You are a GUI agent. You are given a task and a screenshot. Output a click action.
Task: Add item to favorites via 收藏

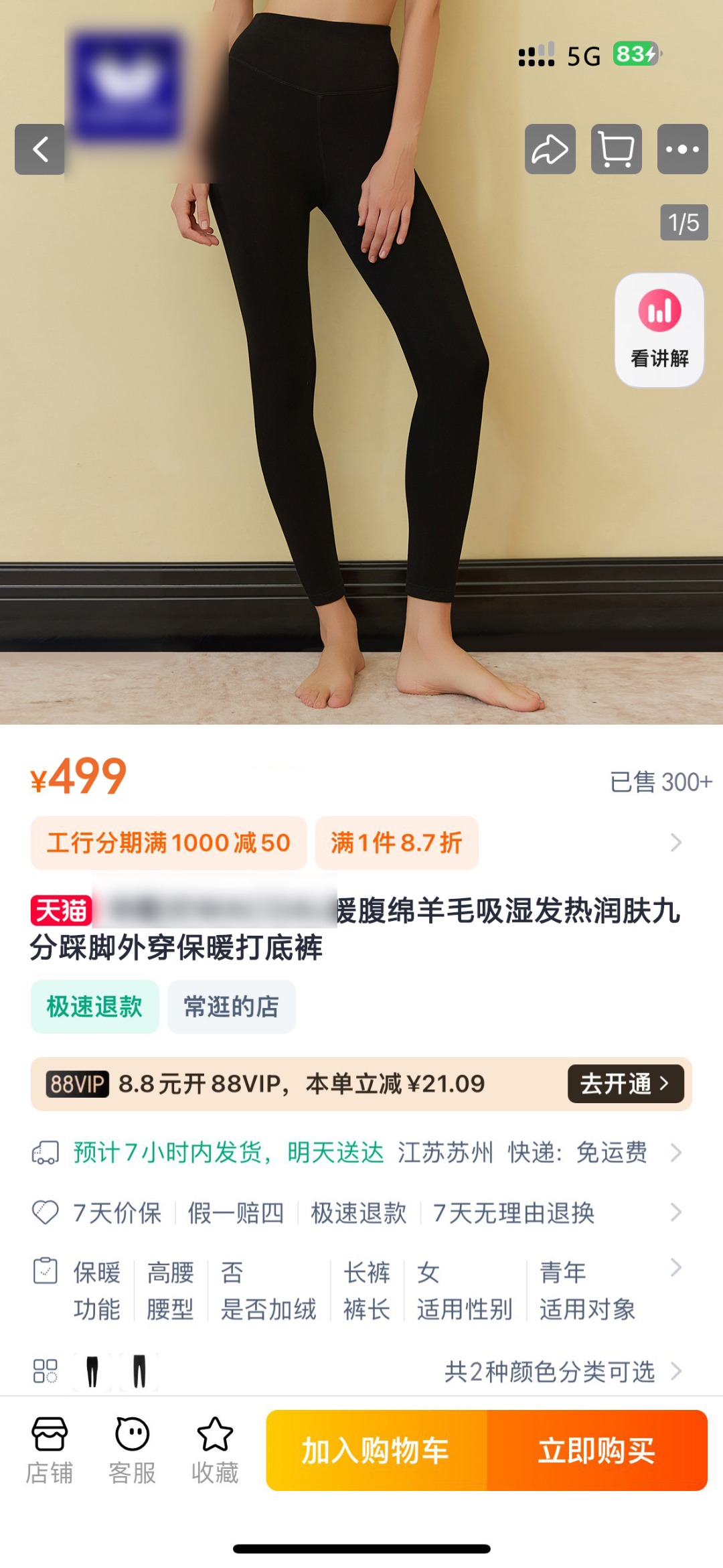(x=215, y=1451)
